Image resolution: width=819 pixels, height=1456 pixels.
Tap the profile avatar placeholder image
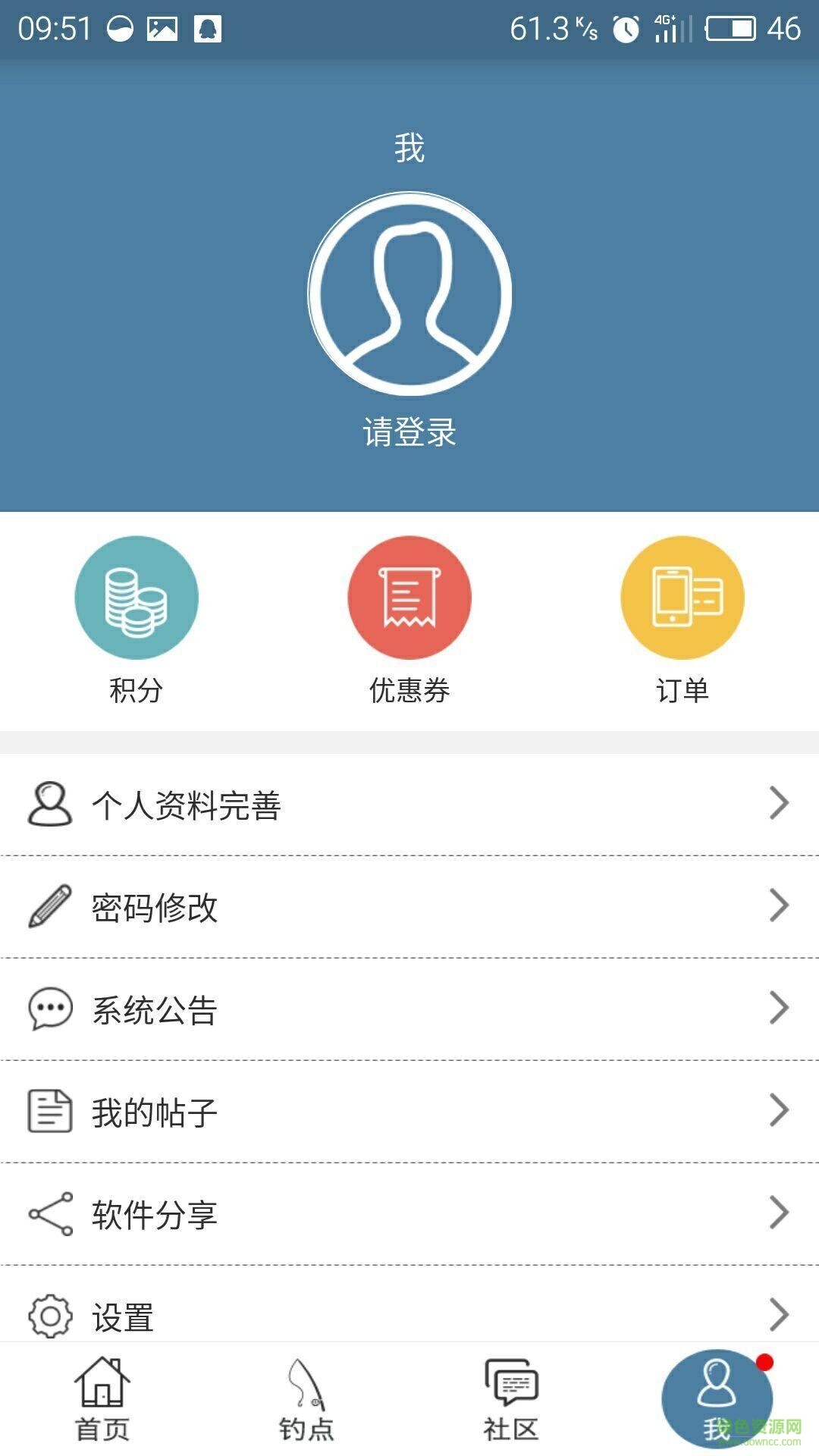pyautogui.click(x=409, y=293)
